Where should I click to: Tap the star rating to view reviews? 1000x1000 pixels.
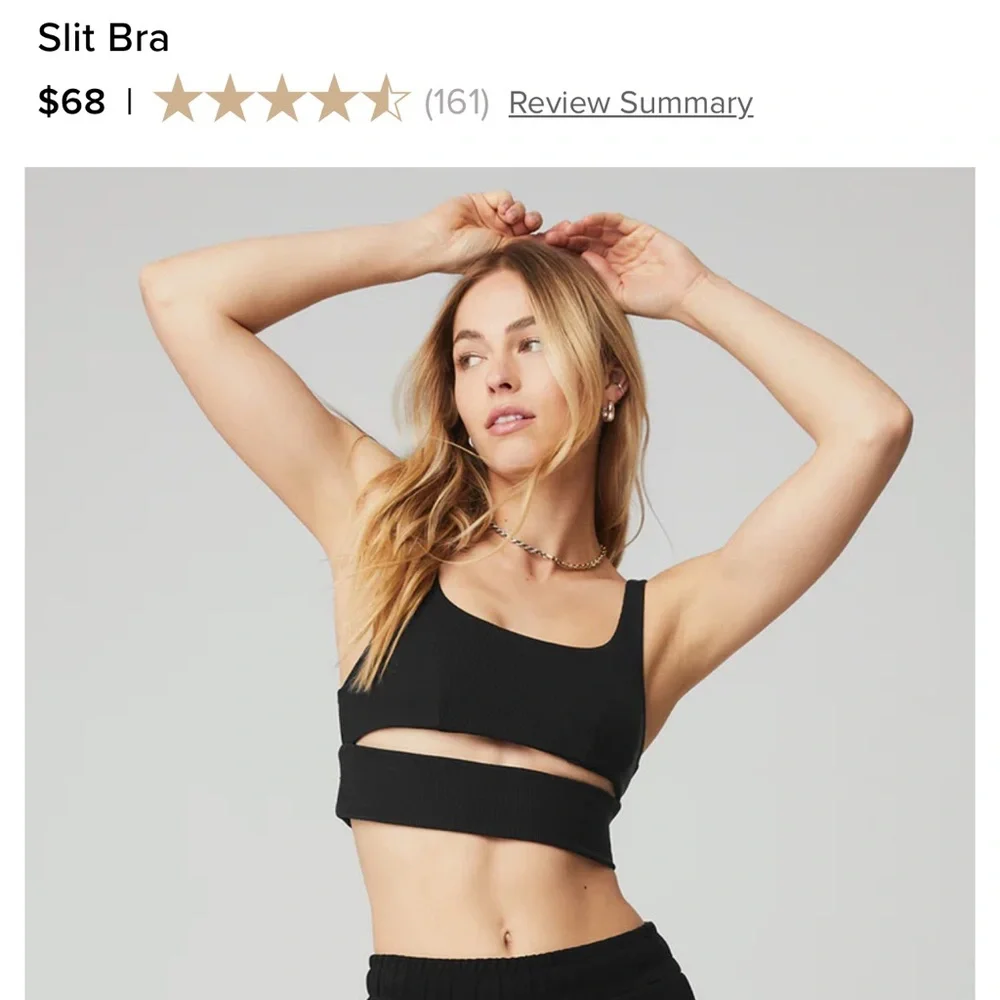(281, 99)
